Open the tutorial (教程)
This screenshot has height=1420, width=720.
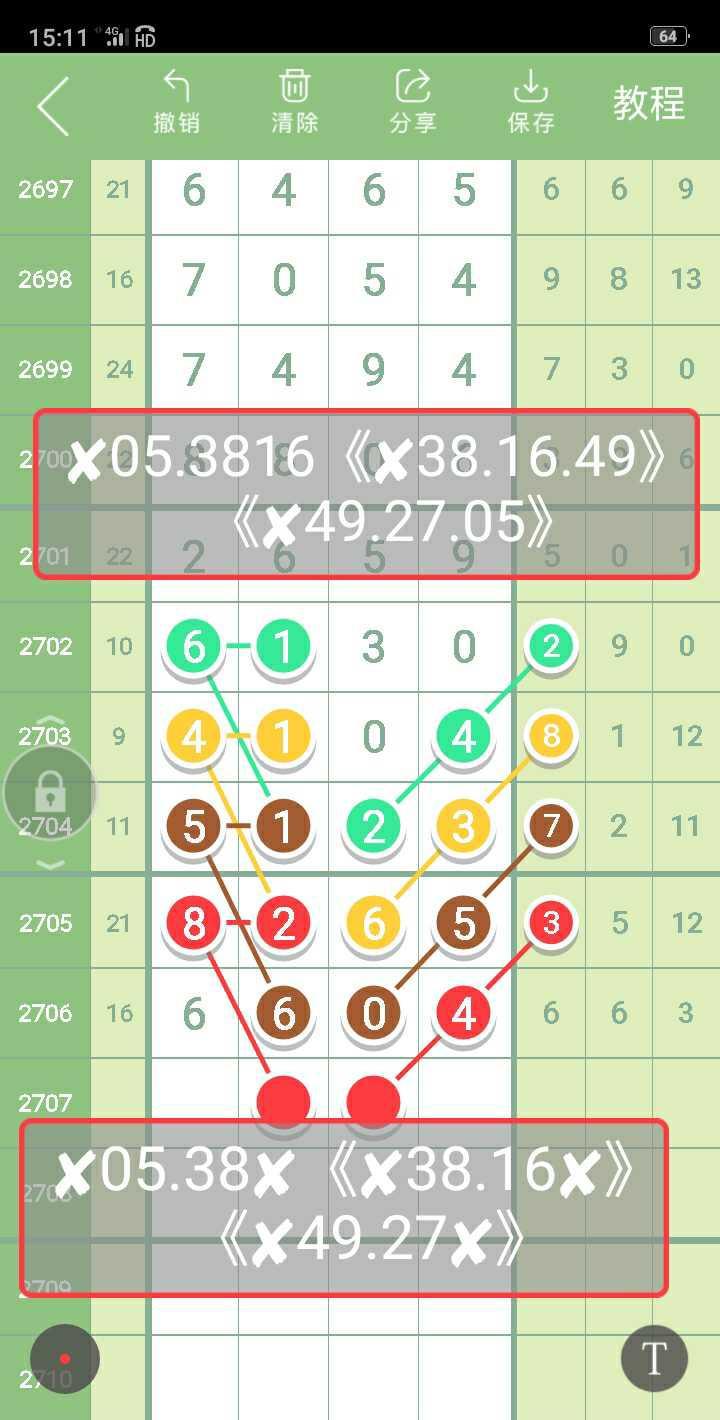tap(649, 104)
